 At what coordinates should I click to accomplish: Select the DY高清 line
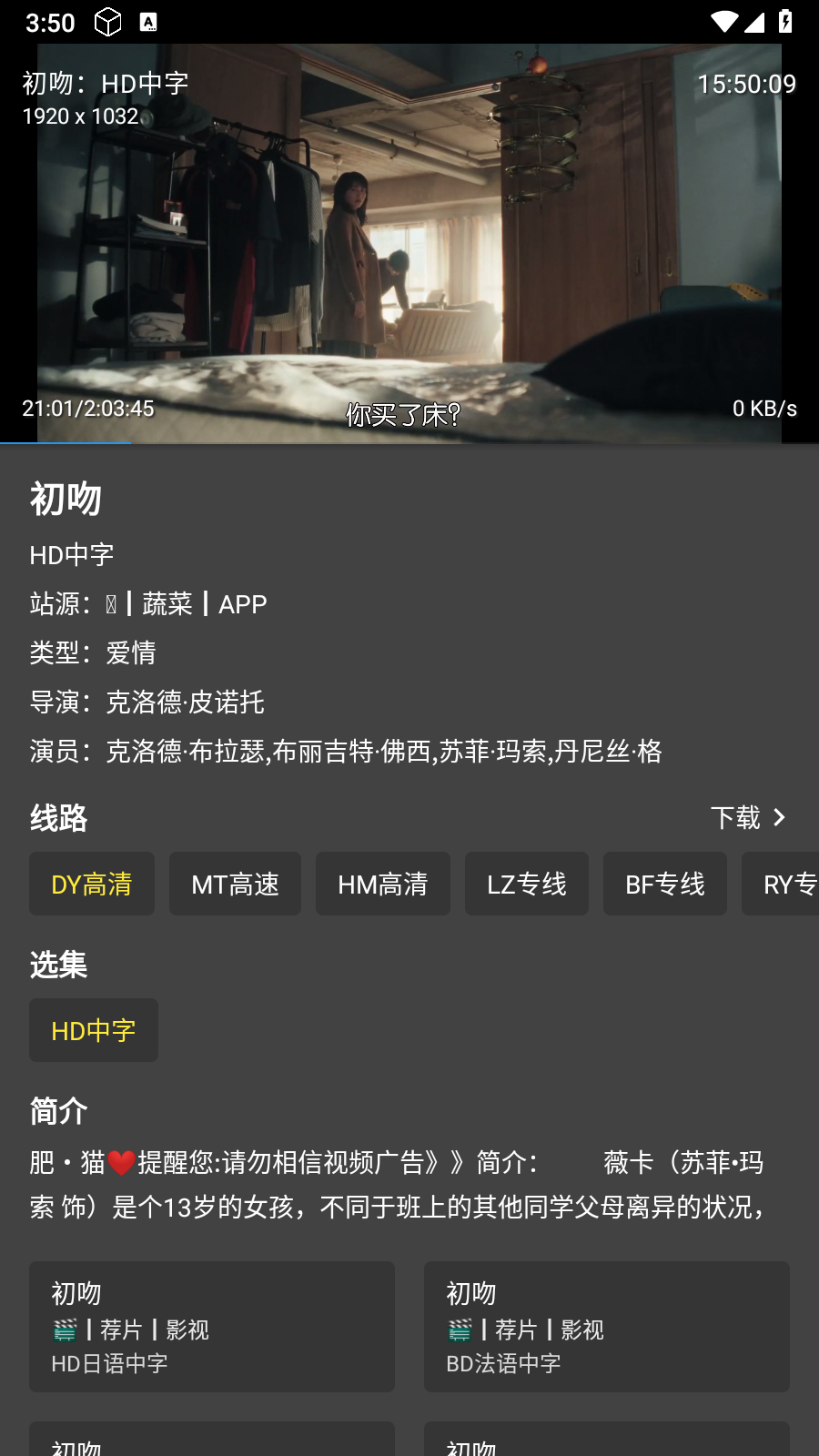[92, 884]
